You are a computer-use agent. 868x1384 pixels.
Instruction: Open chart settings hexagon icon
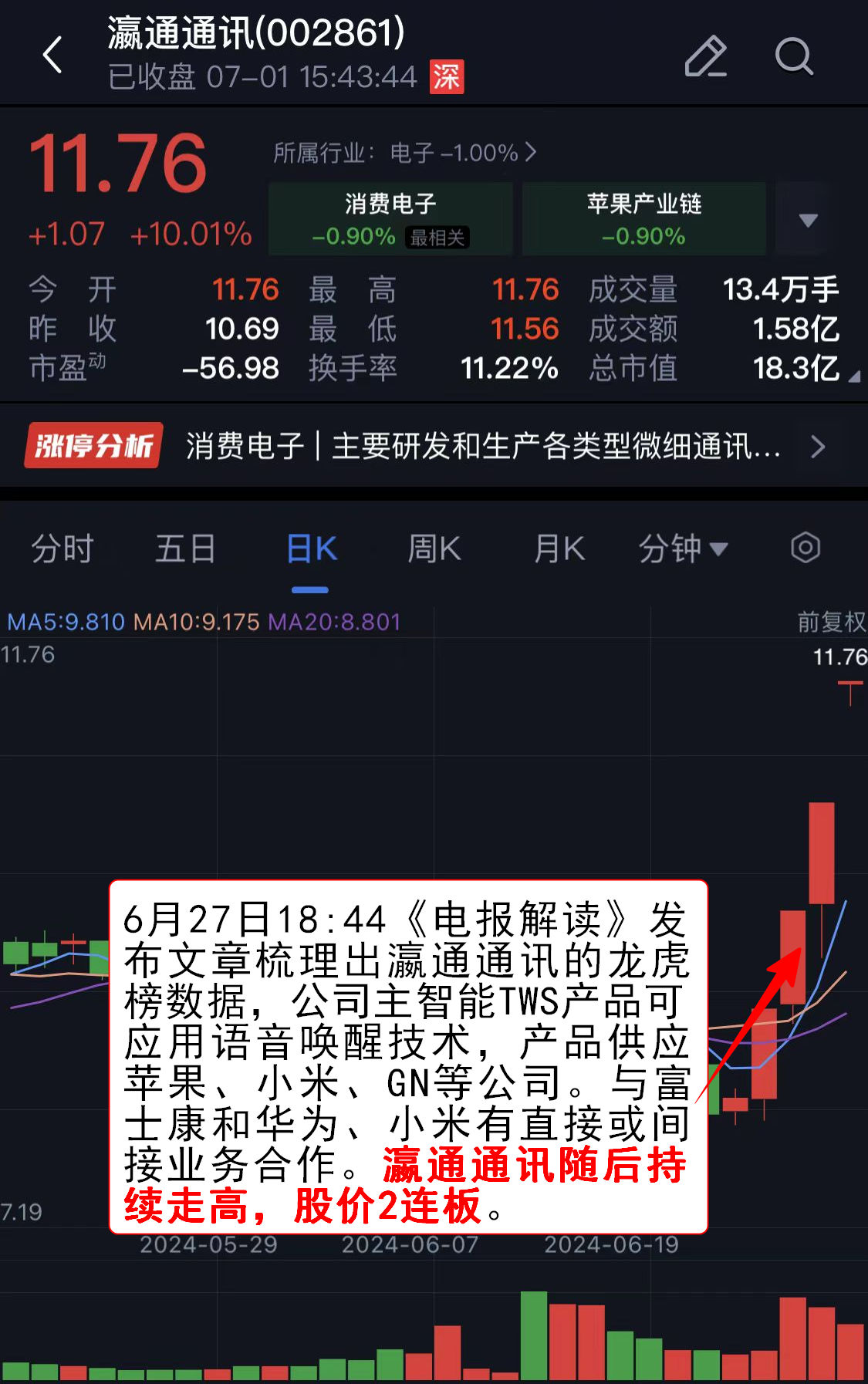click(805, 549)
